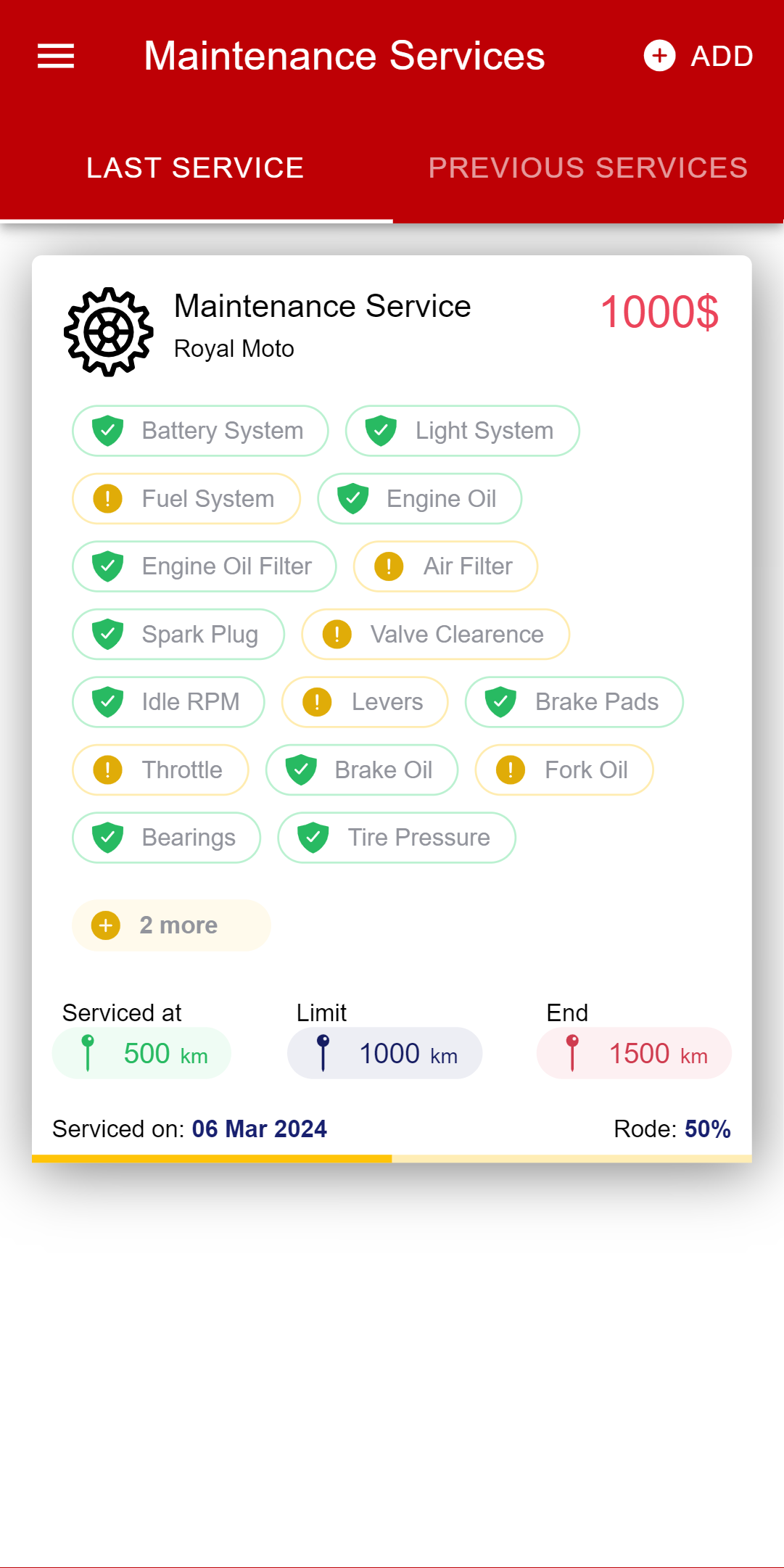Expand the Fork Oil chip details
This screenshot has height=1568, width=784.
coord(564,770)
